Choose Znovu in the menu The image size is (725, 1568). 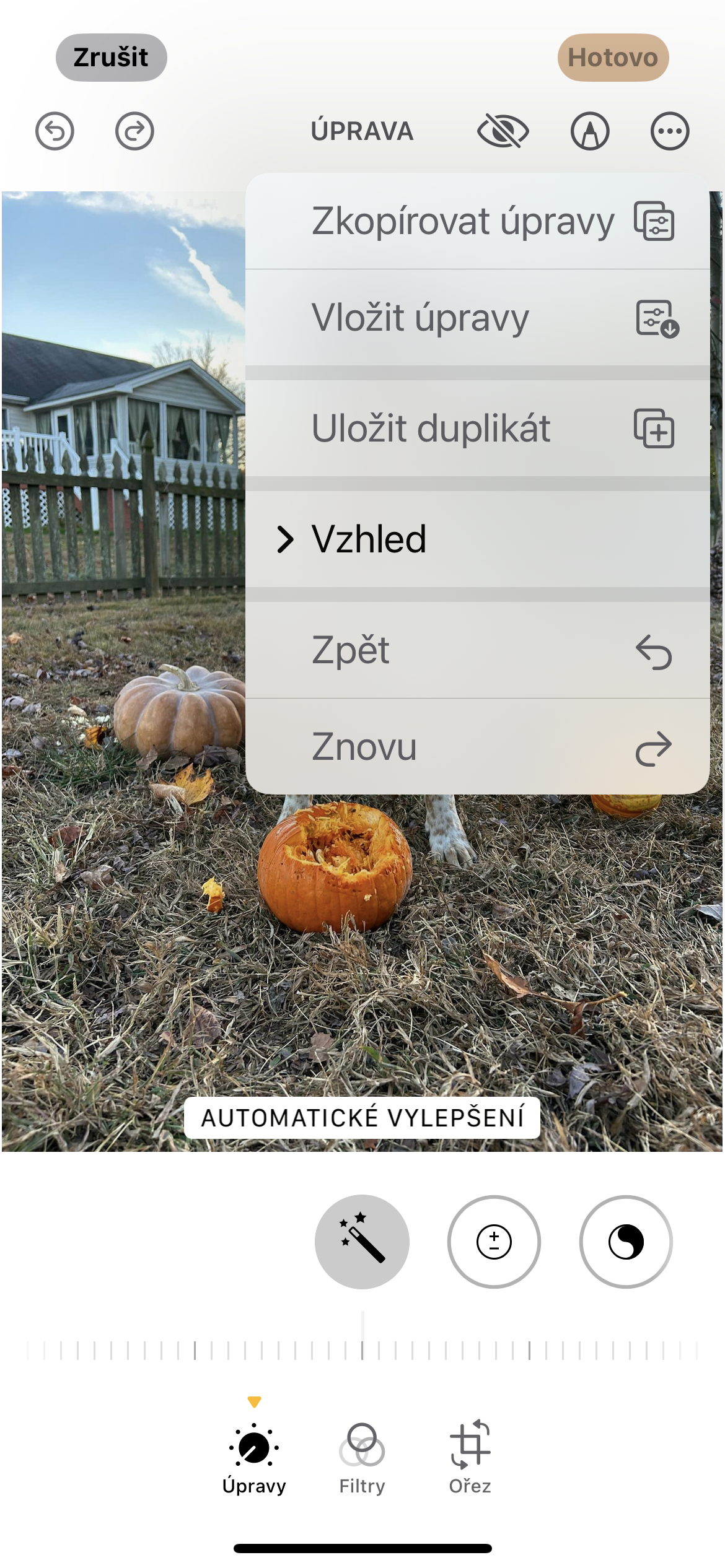[x=477, y=747]
